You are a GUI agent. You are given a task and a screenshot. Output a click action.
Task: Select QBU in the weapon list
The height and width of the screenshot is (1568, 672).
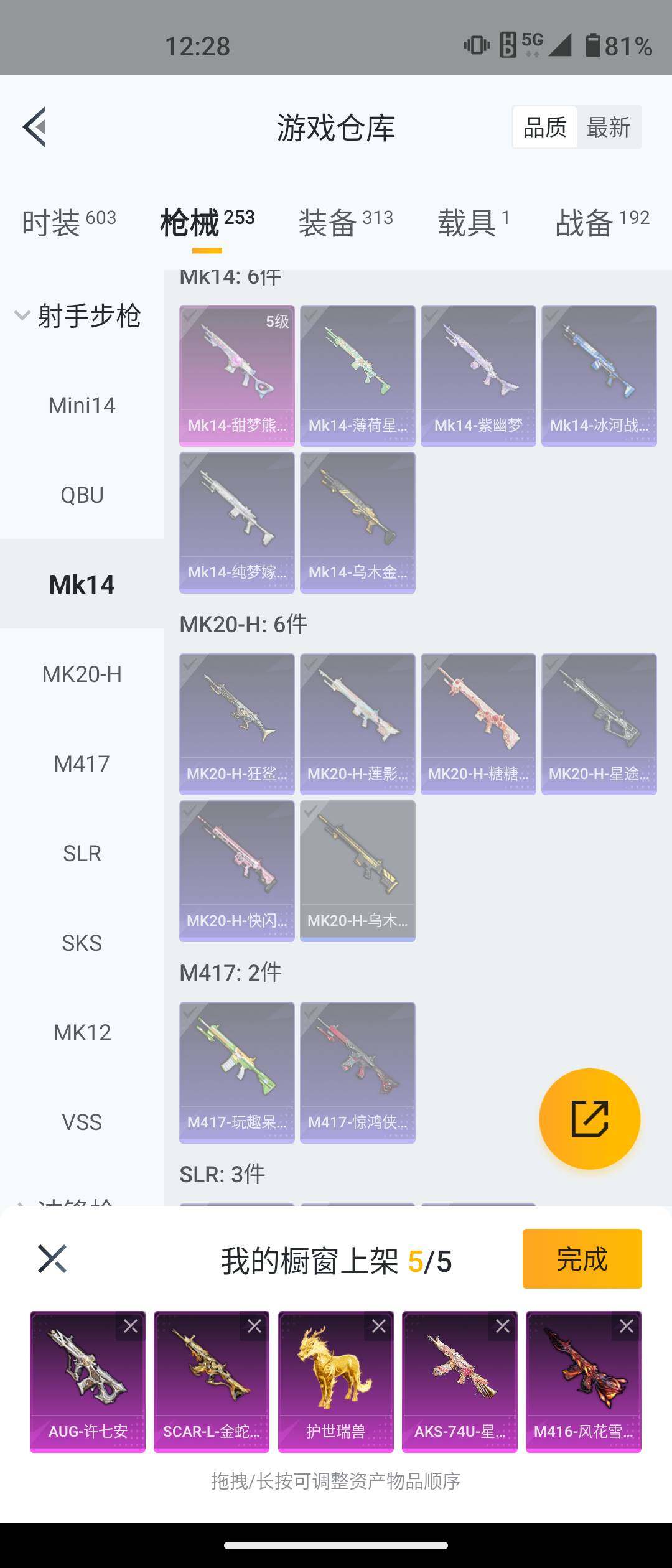coord(82,495)
